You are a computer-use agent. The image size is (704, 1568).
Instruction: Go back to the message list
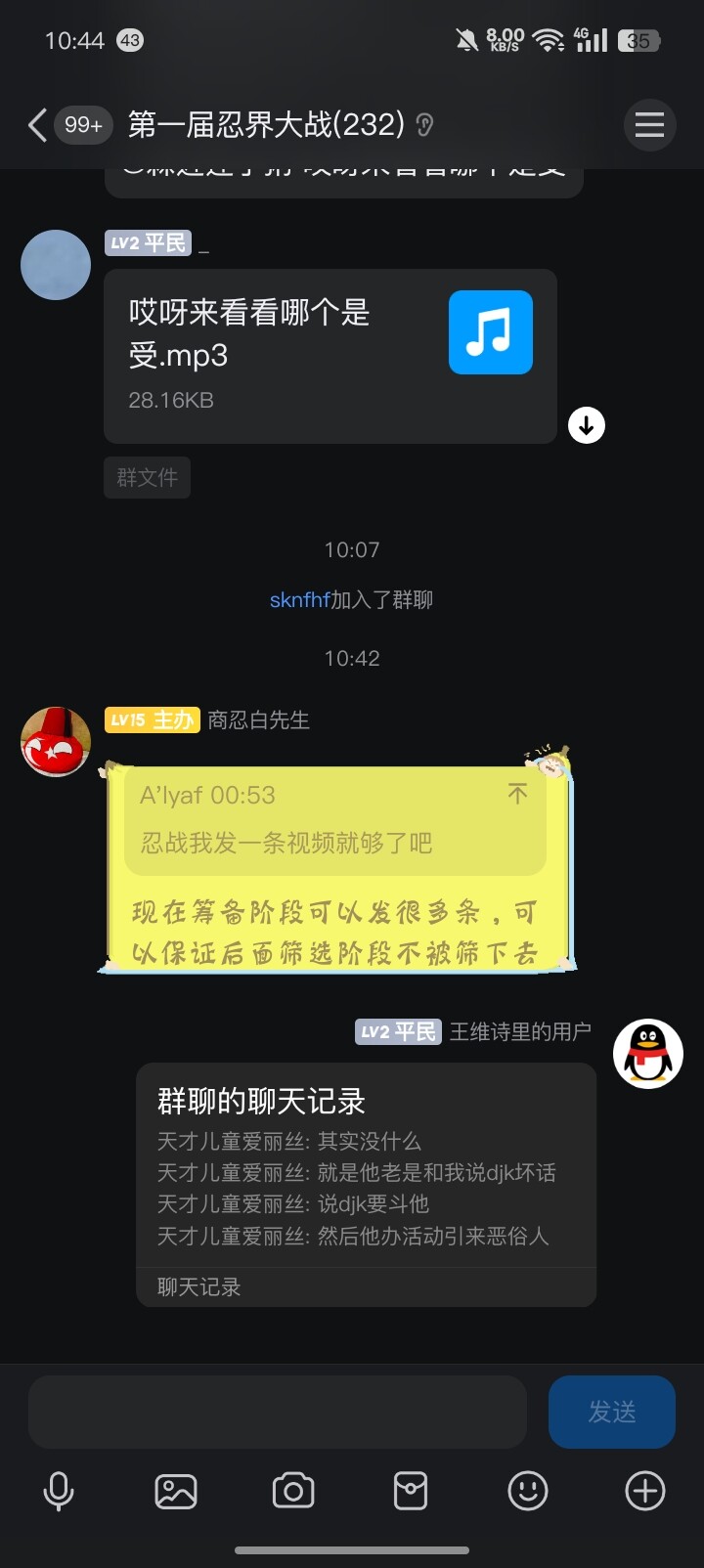pyautogui.click(x=37, y=125)
